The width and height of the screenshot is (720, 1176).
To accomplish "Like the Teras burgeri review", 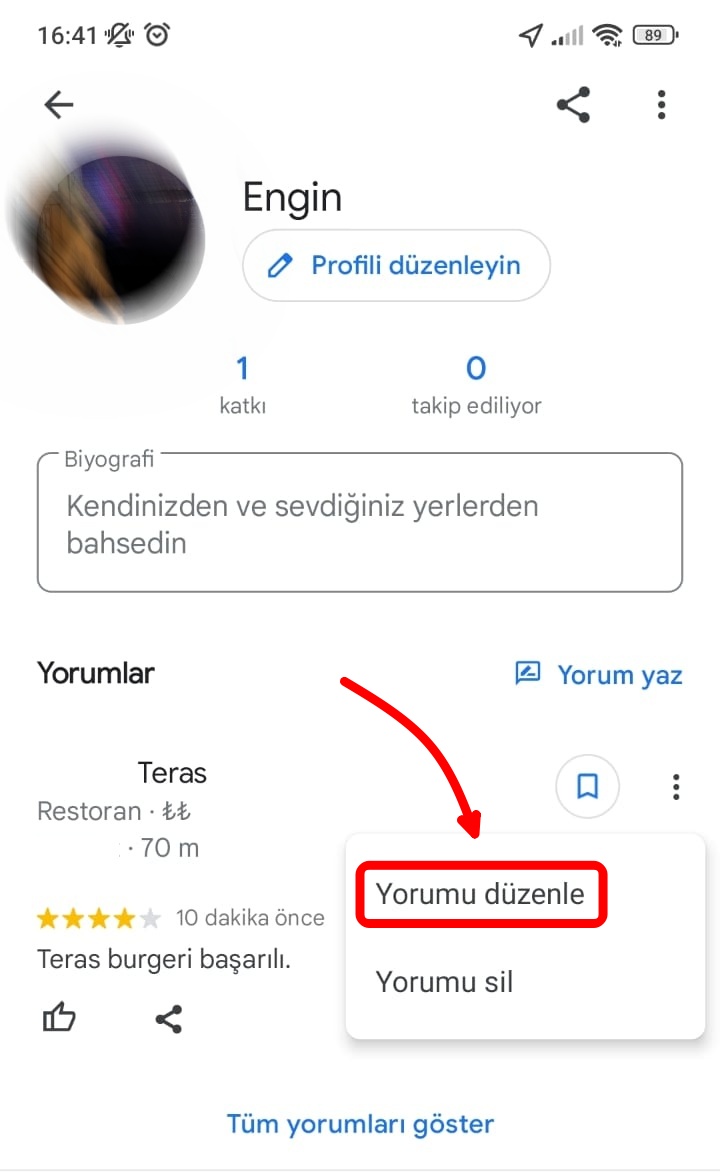I will tap(59, 1019).
